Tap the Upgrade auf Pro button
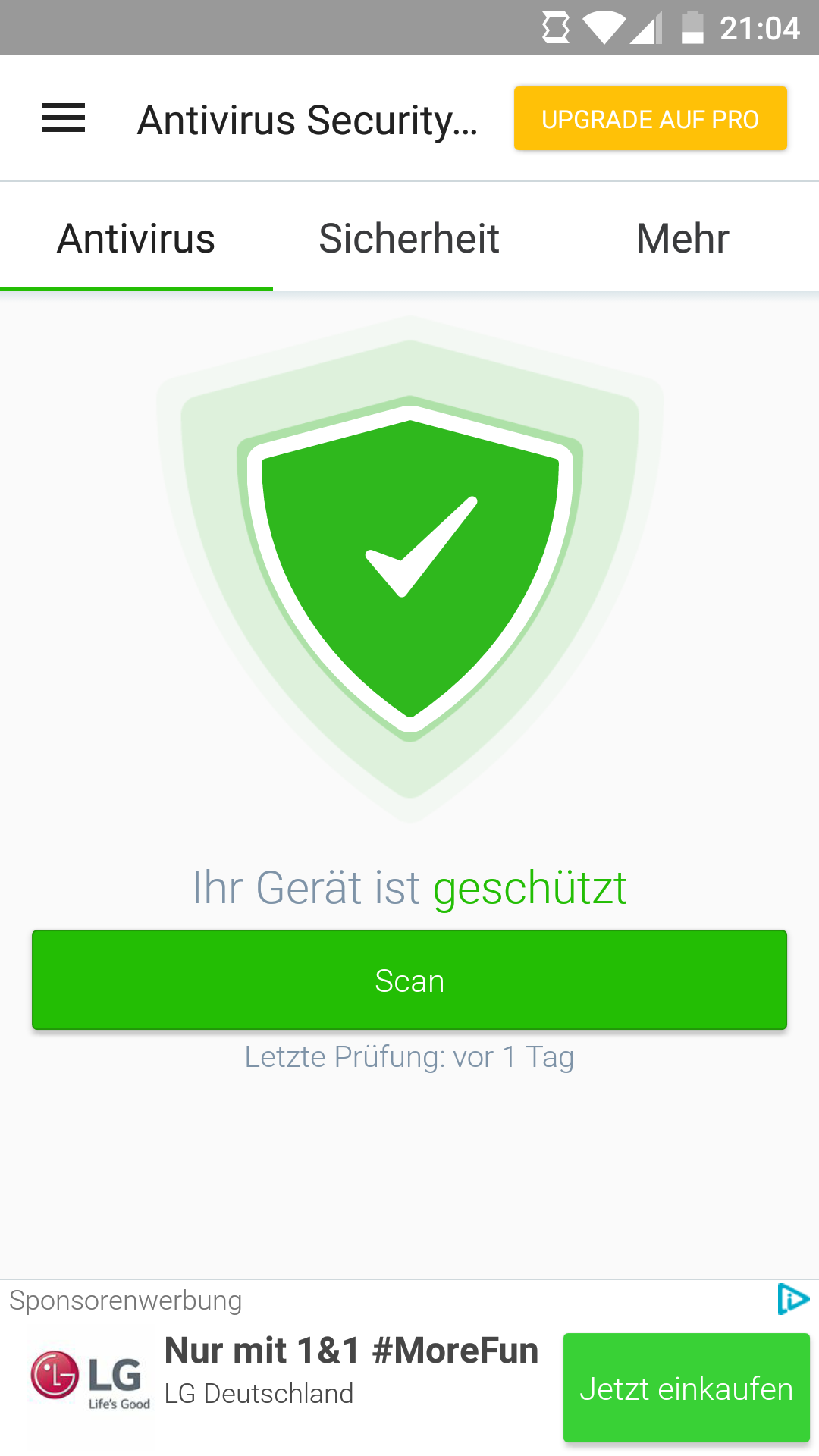819x1456 pixels. coord(650,118)
